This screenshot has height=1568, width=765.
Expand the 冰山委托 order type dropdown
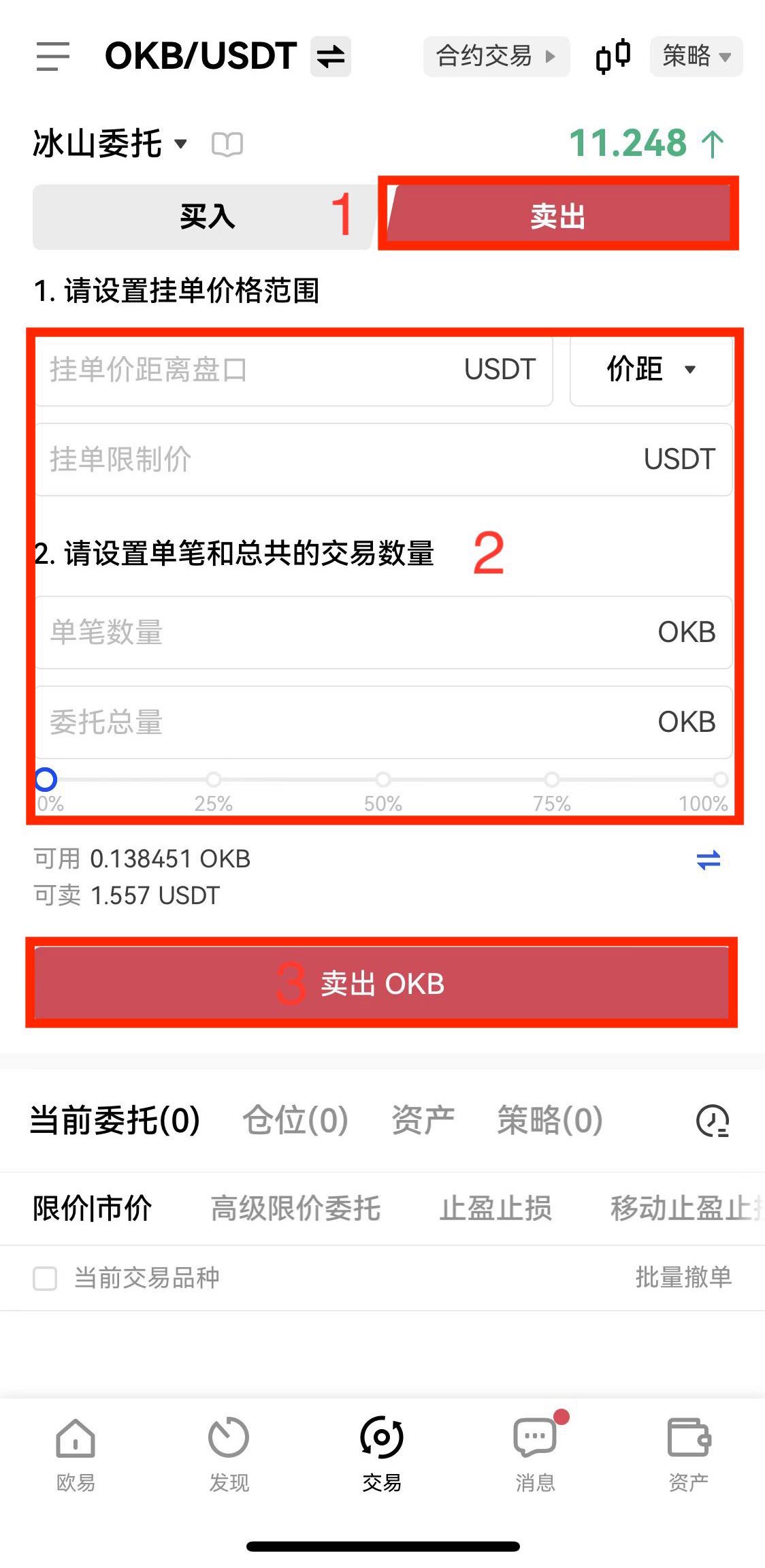[110, 144]
